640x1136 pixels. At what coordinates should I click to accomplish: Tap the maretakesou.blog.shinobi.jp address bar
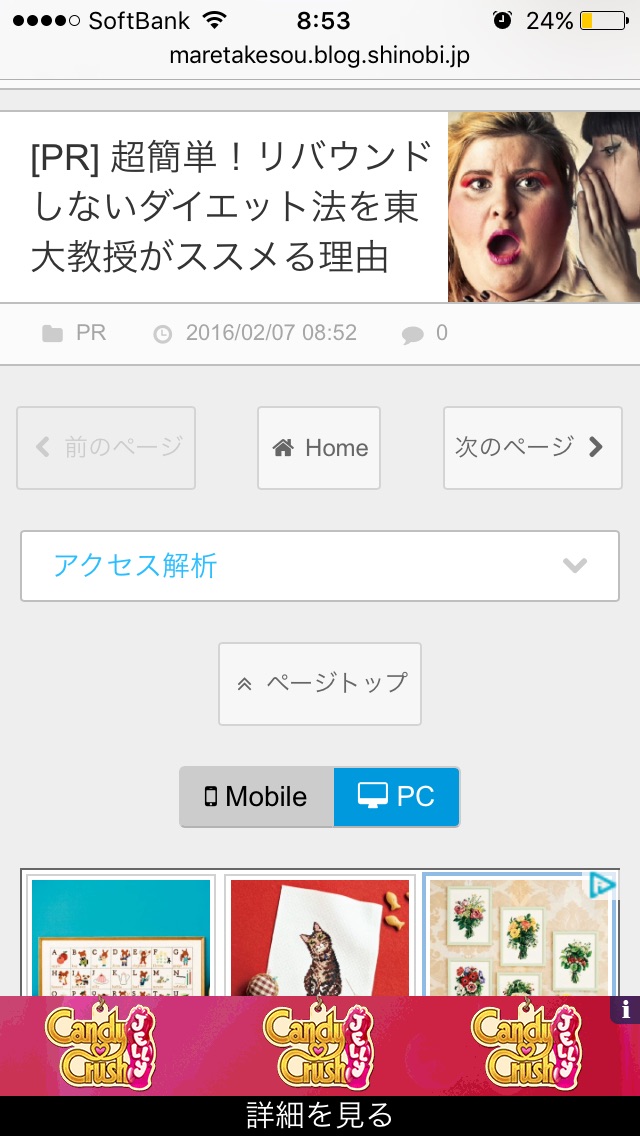pyautogui.click(x=320, y=55)
